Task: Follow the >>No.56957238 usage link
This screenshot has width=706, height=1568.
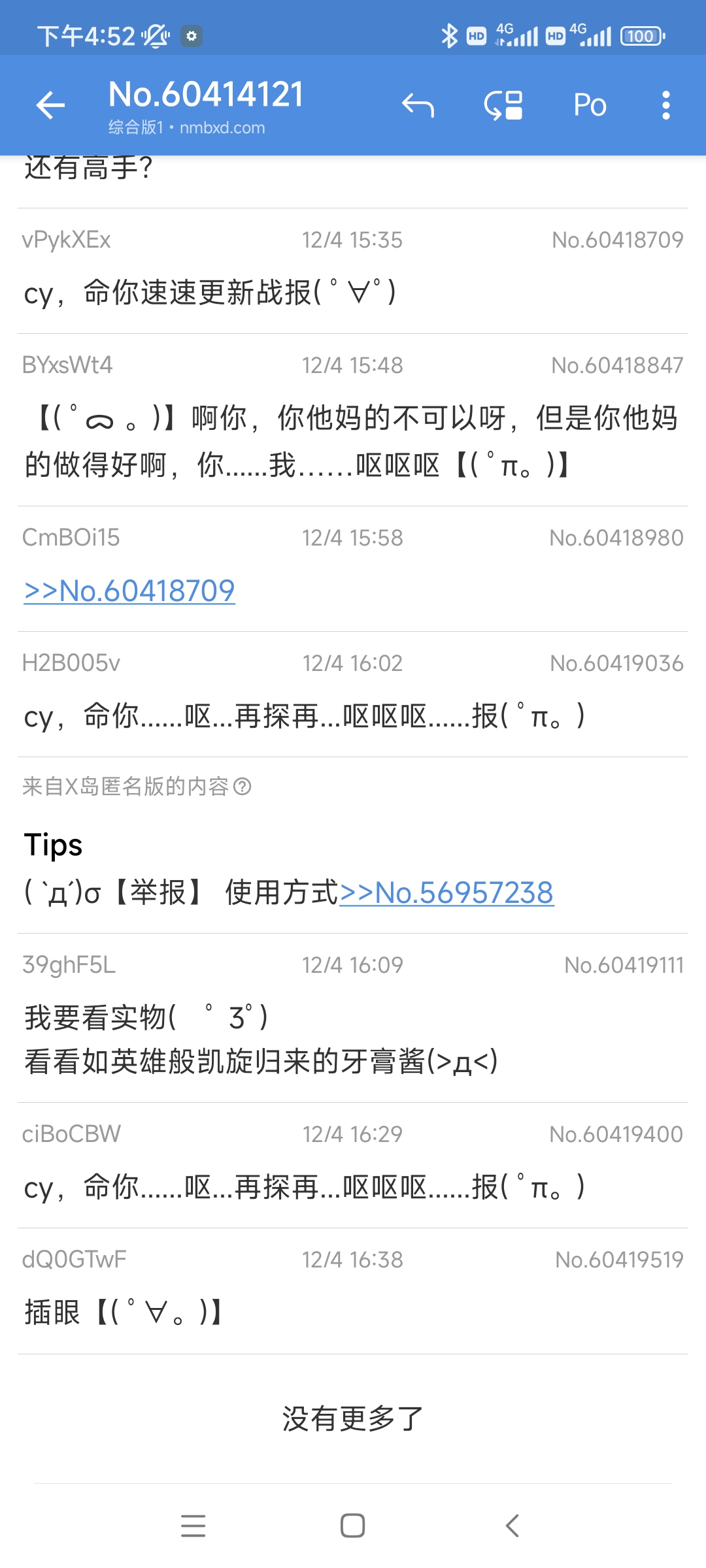Action: (446, 893)
